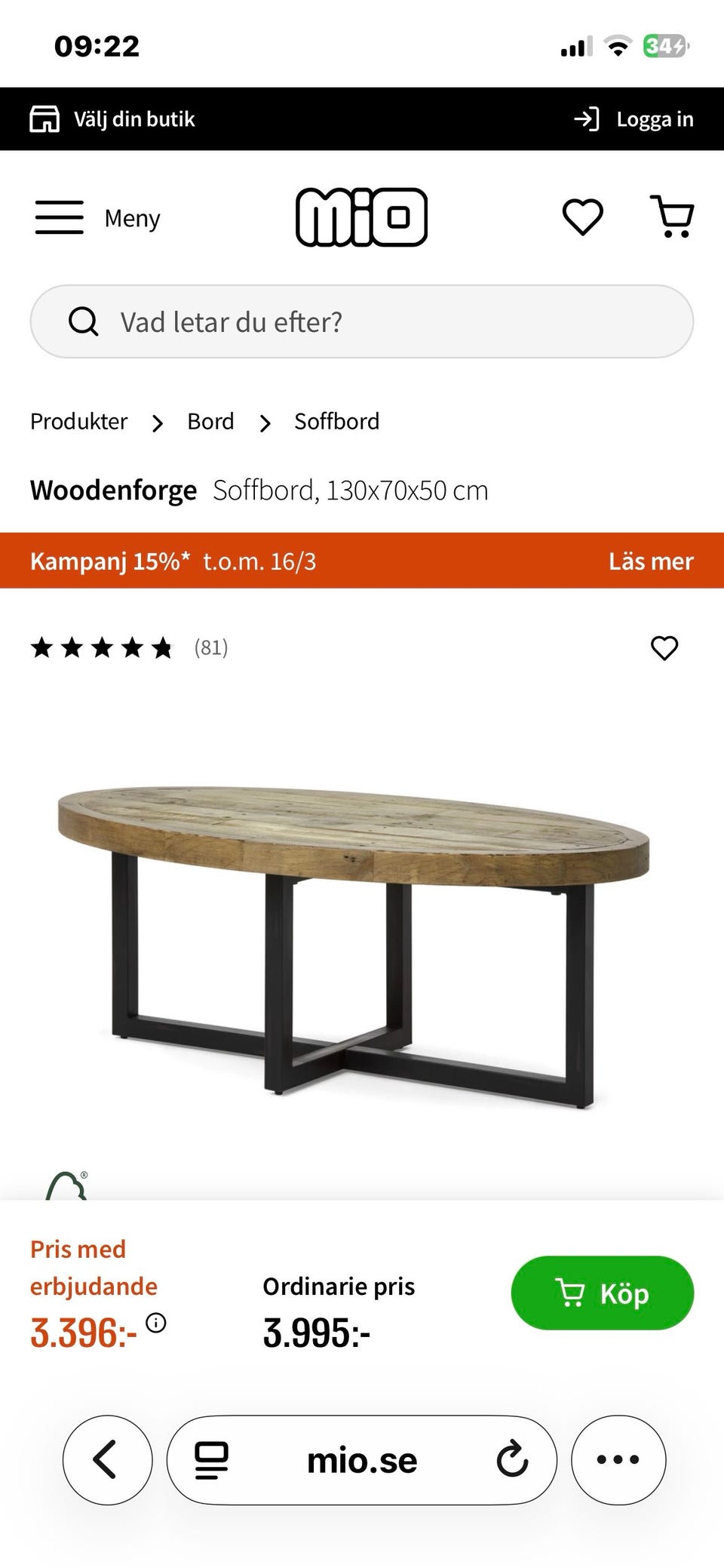Viewport: 724px width, 1568px height.
Task: Click the Mio logo to go home
Action: pos(362,217)
